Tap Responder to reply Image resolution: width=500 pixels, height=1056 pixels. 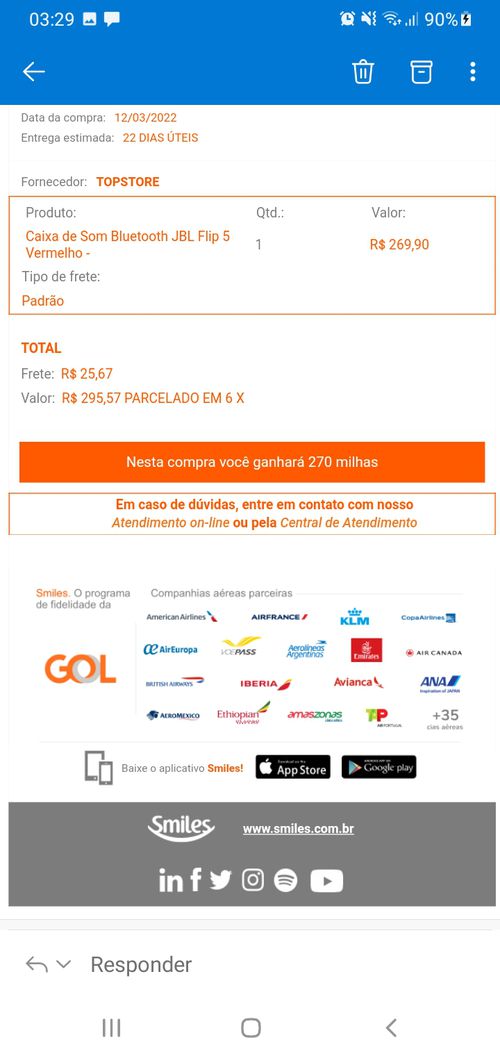coord(141,964)
